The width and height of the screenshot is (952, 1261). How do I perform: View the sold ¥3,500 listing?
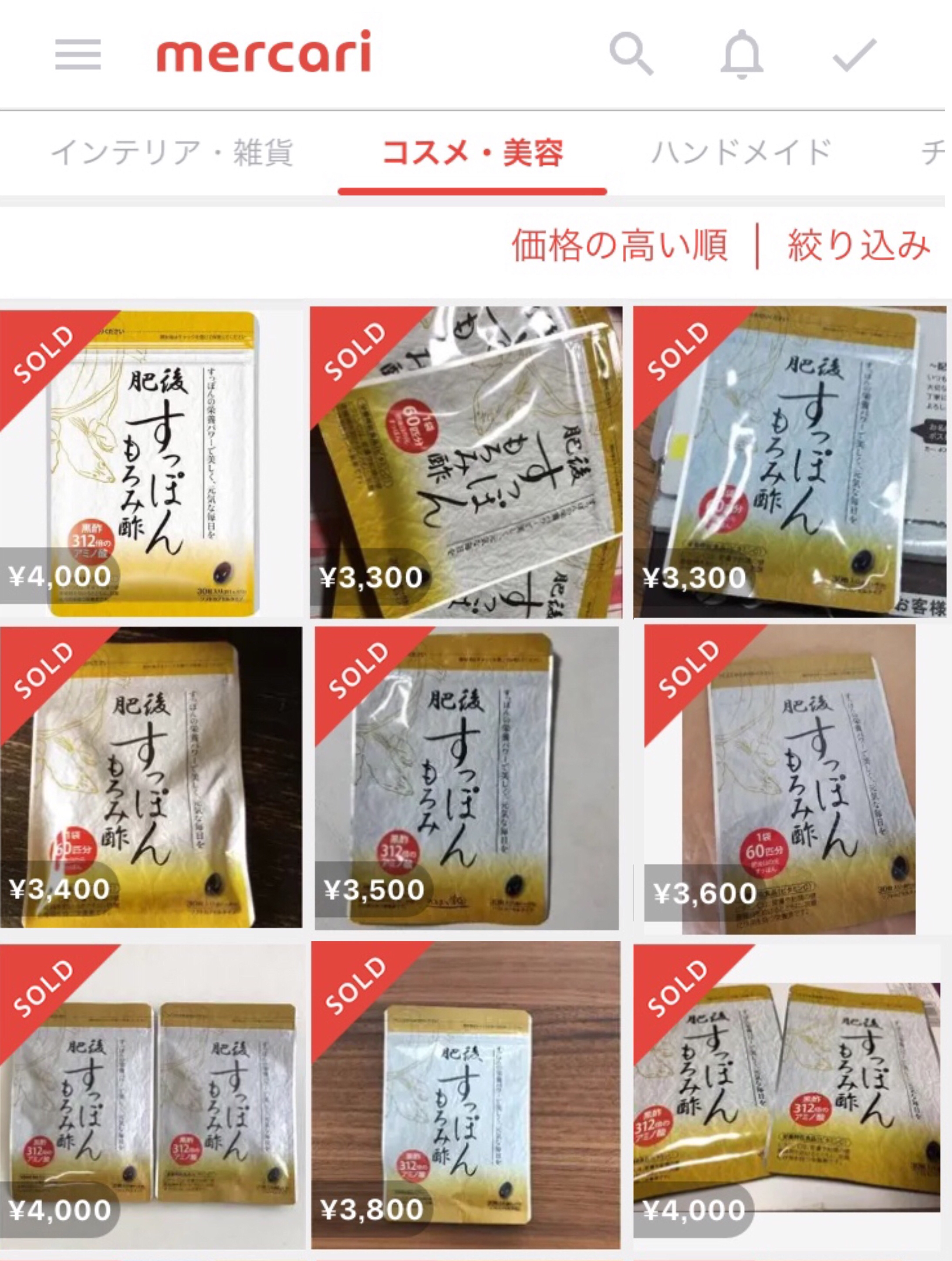(466, 778)
